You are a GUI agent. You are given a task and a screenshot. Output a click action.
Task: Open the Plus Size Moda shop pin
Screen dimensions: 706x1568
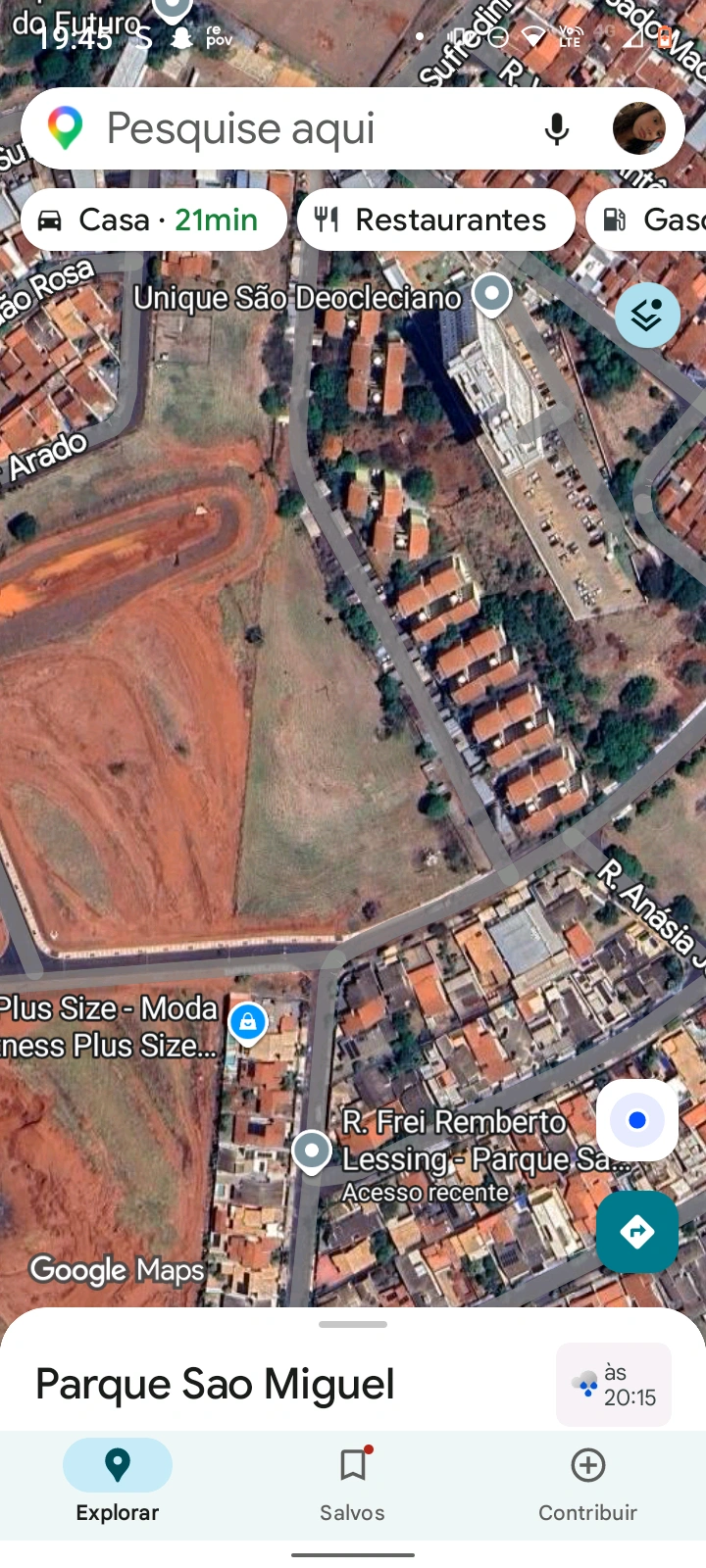(248, 1023)
